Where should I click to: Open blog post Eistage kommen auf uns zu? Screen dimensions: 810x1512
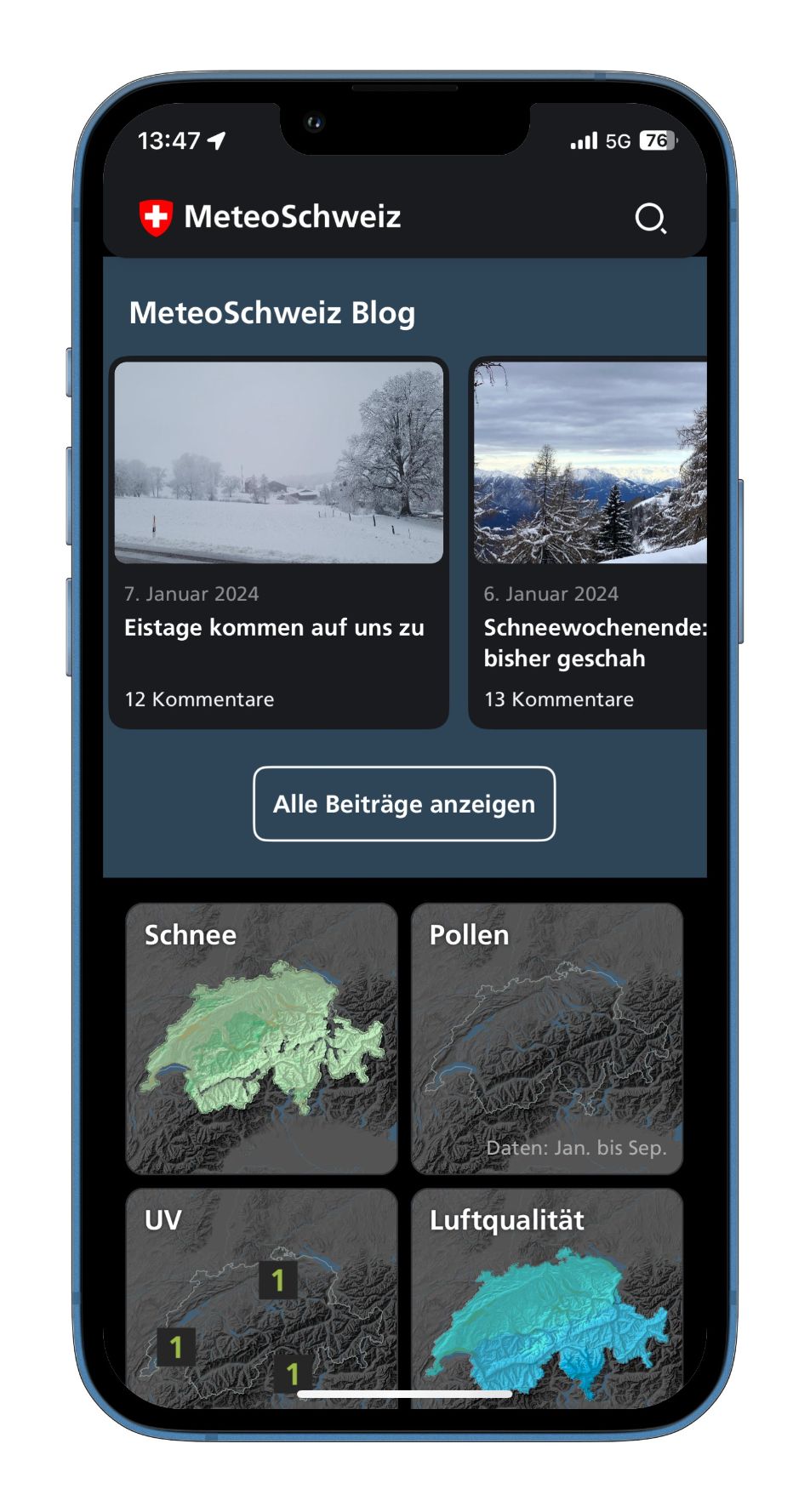coord(279,543)
